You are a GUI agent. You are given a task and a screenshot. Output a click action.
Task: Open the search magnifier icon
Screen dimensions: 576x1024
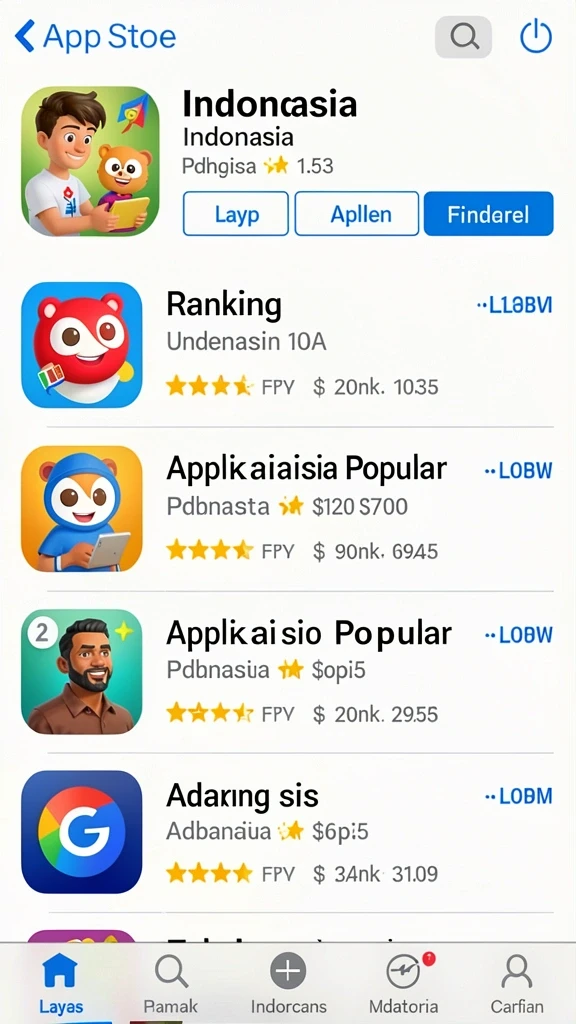pos(464,37)
